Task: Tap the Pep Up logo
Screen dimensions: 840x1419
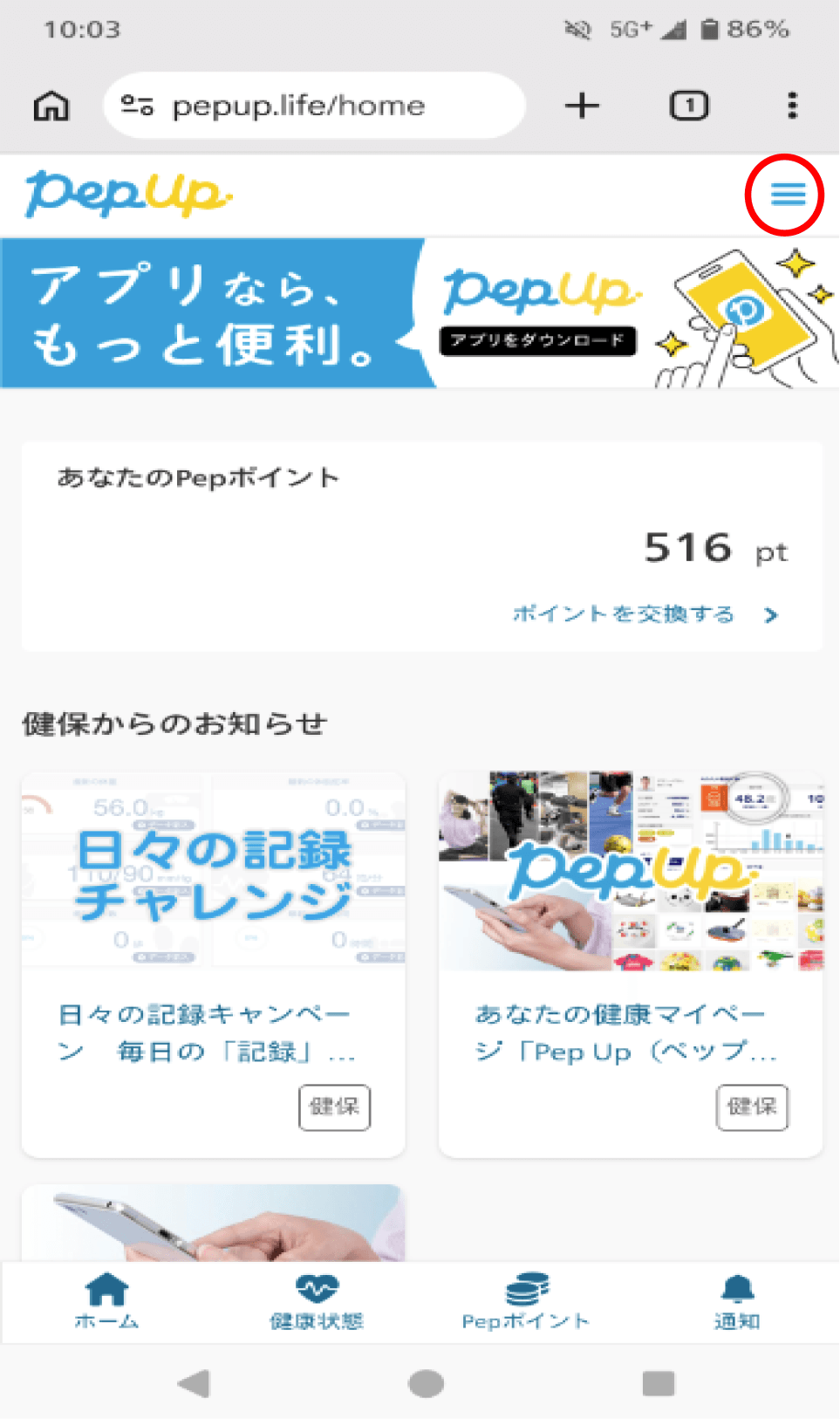Action: [x=128, y=193]
